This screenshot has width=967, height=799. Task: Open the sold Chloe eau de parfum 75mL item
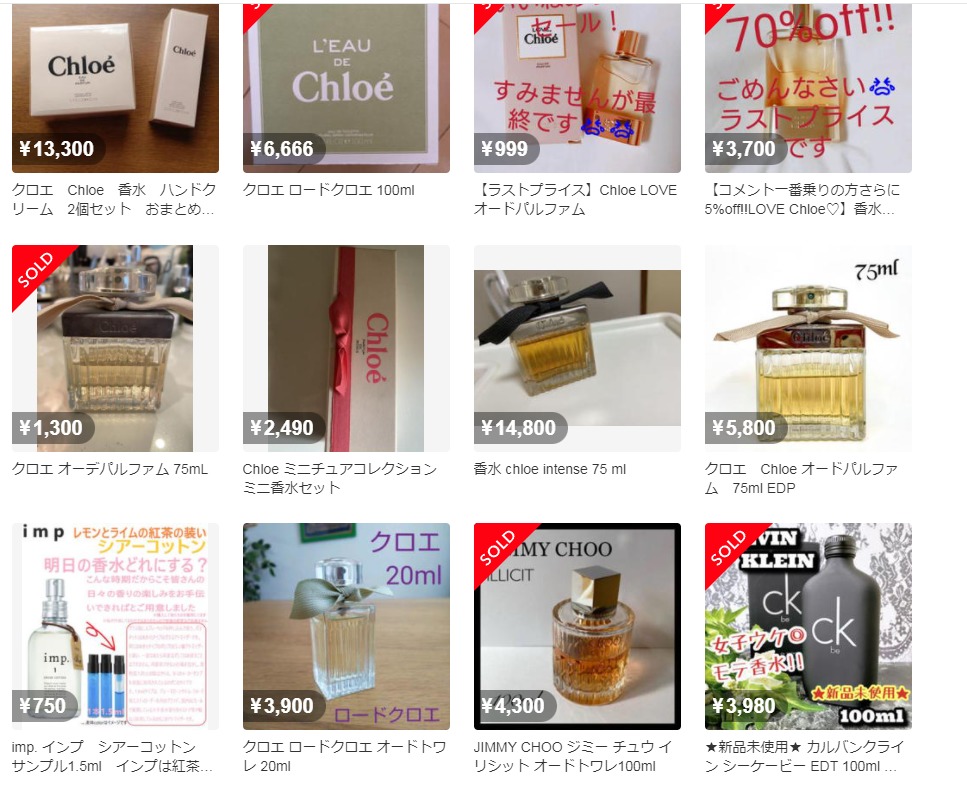[115, 348]
